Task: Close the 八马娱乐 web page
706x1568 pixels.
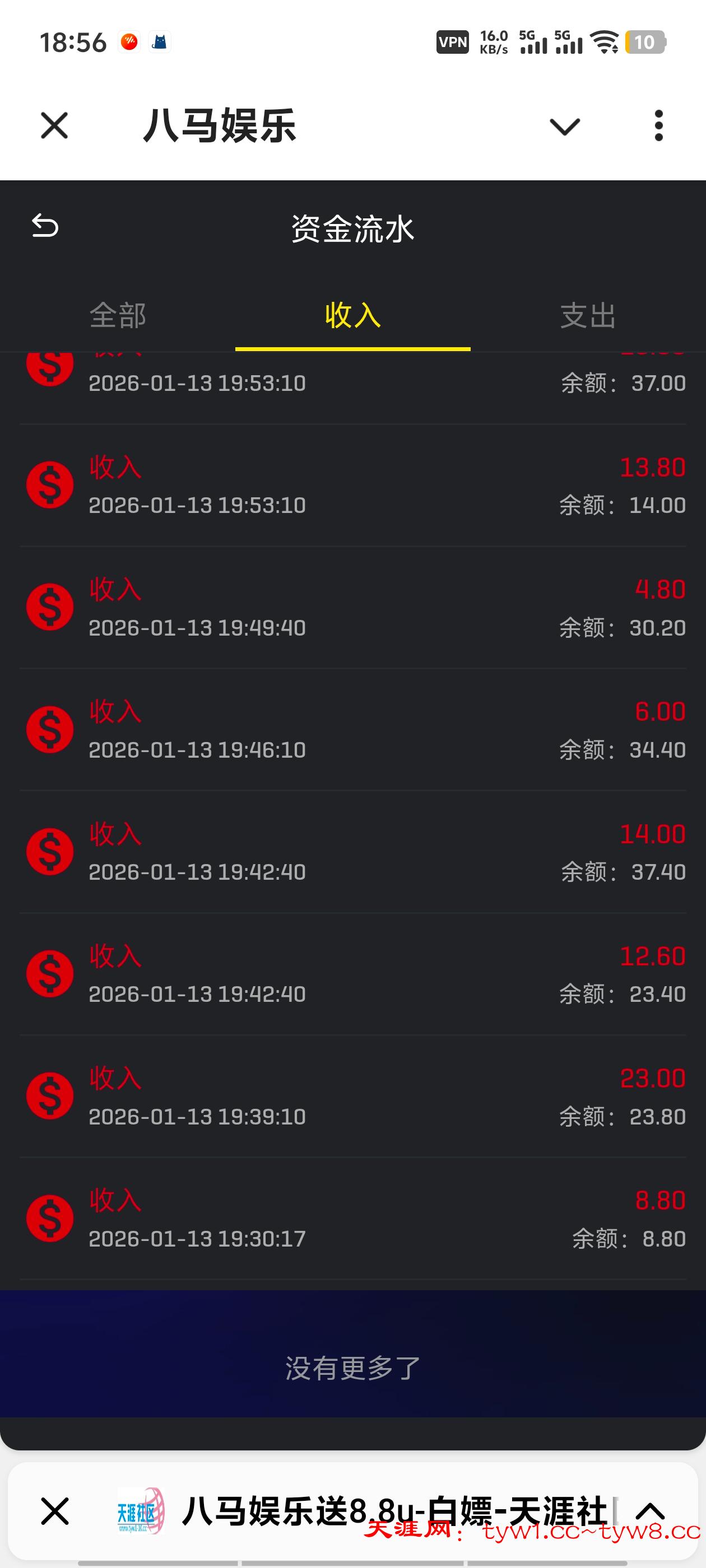Action: (54, 126)
